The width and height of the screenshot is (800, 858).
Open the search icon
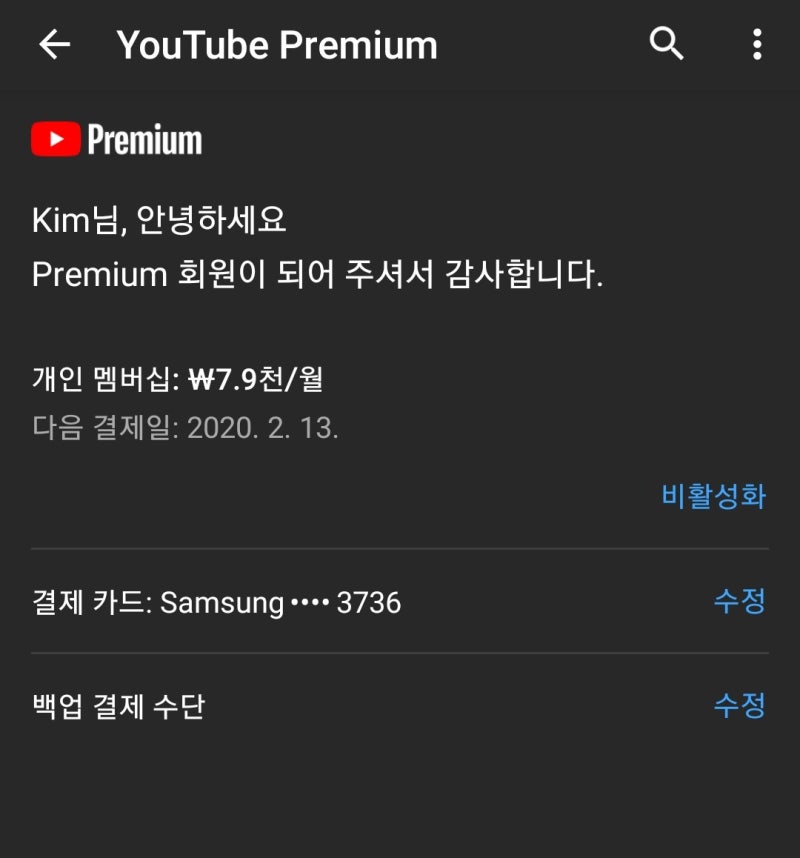tap(666, 44)
